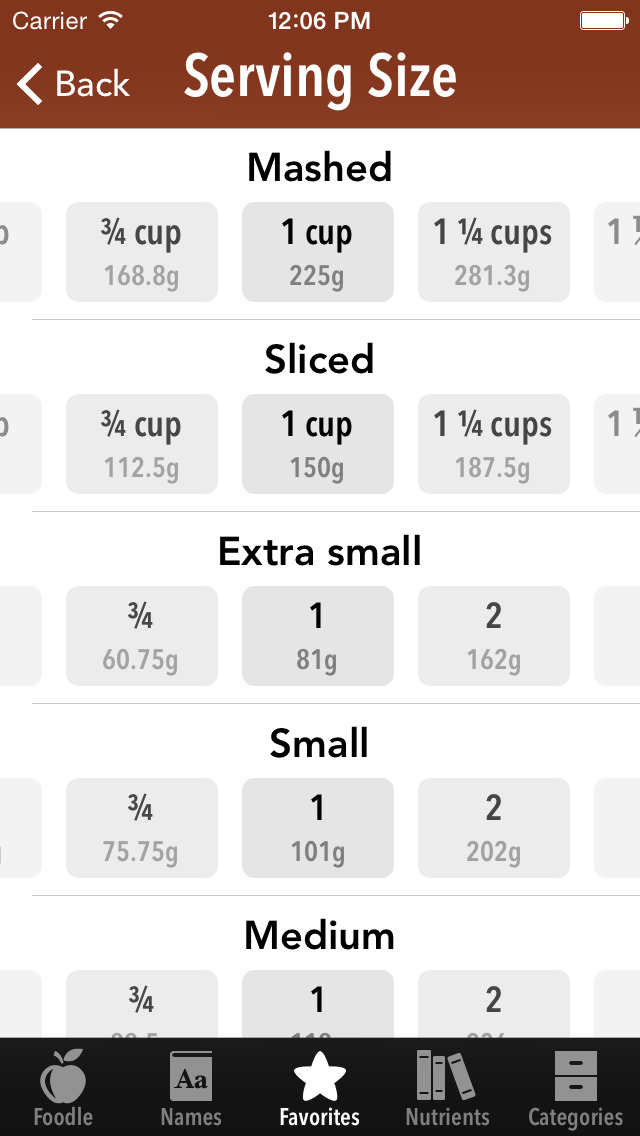This screenshot has height=1136, width=640.
Task: Switch to the Names tab
Action: pos(191,1087)
